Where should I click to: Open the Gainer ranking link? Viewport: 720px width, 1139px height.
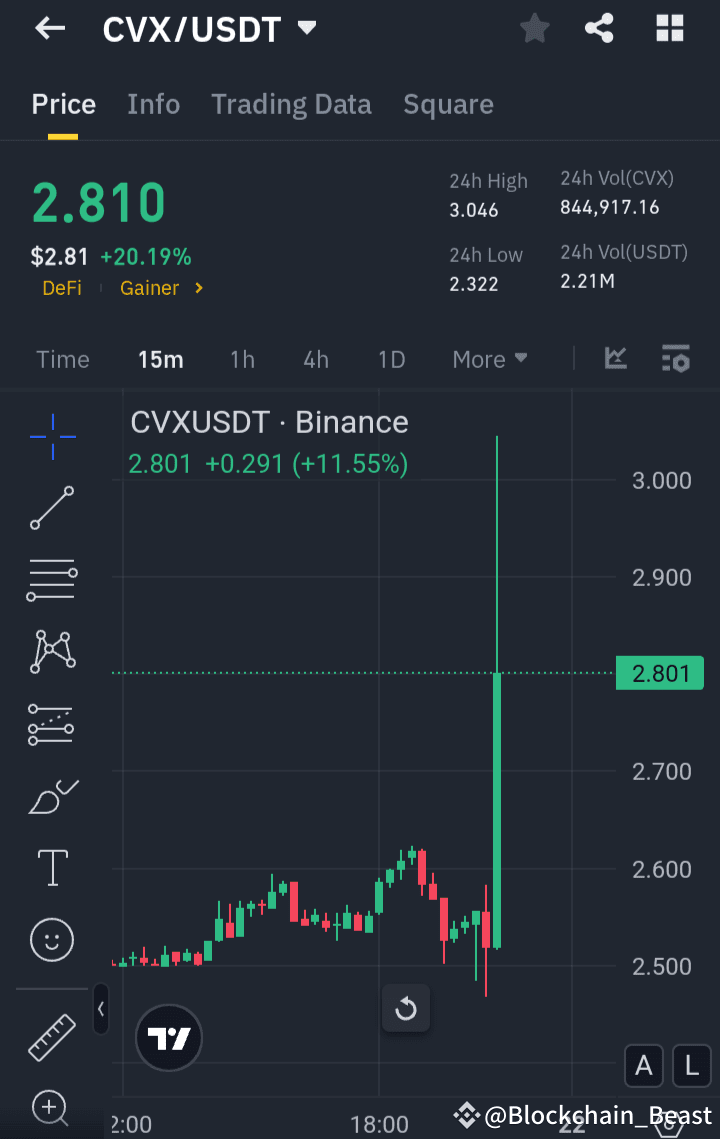point(148,287)
